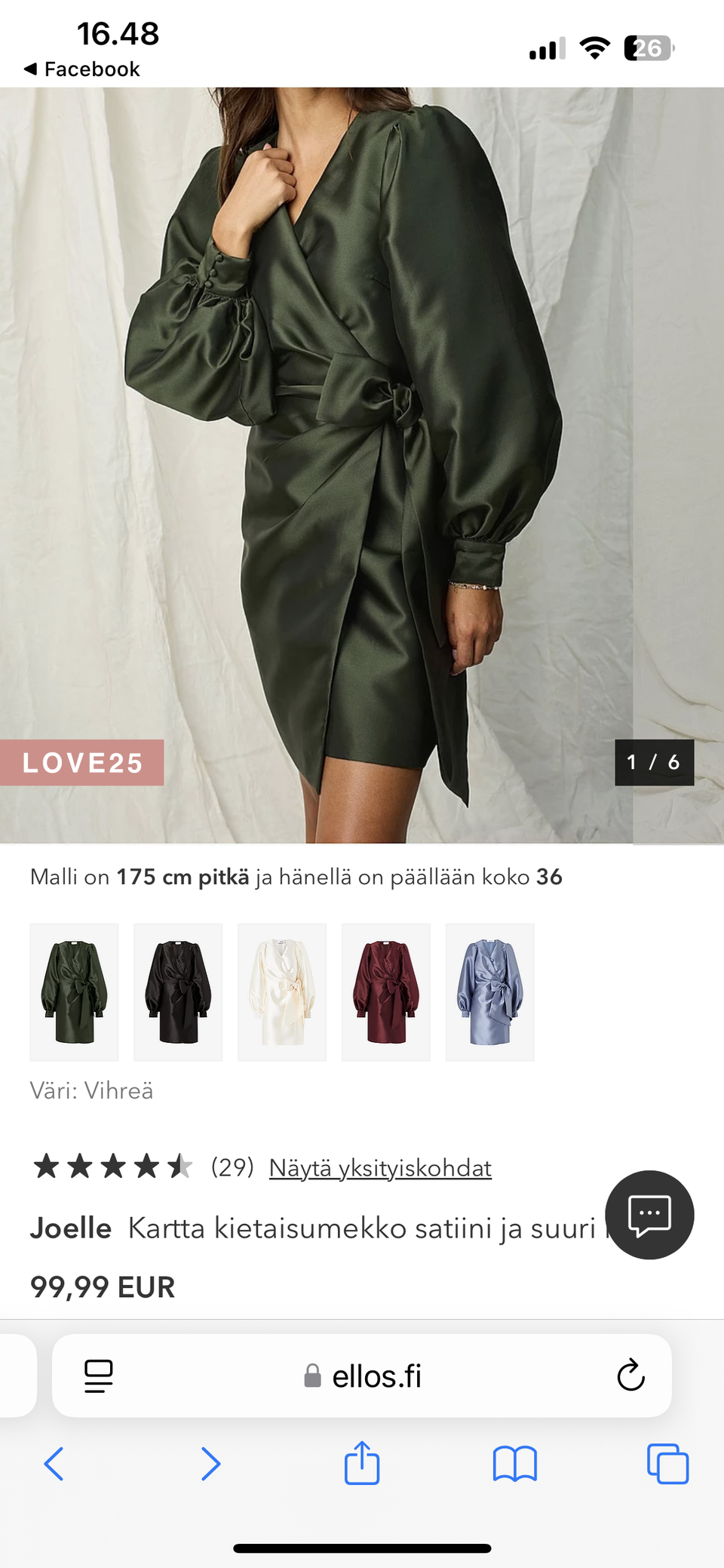724x1568 pixels.
Task: Reload the page
Action: [x=630, y=1376]
